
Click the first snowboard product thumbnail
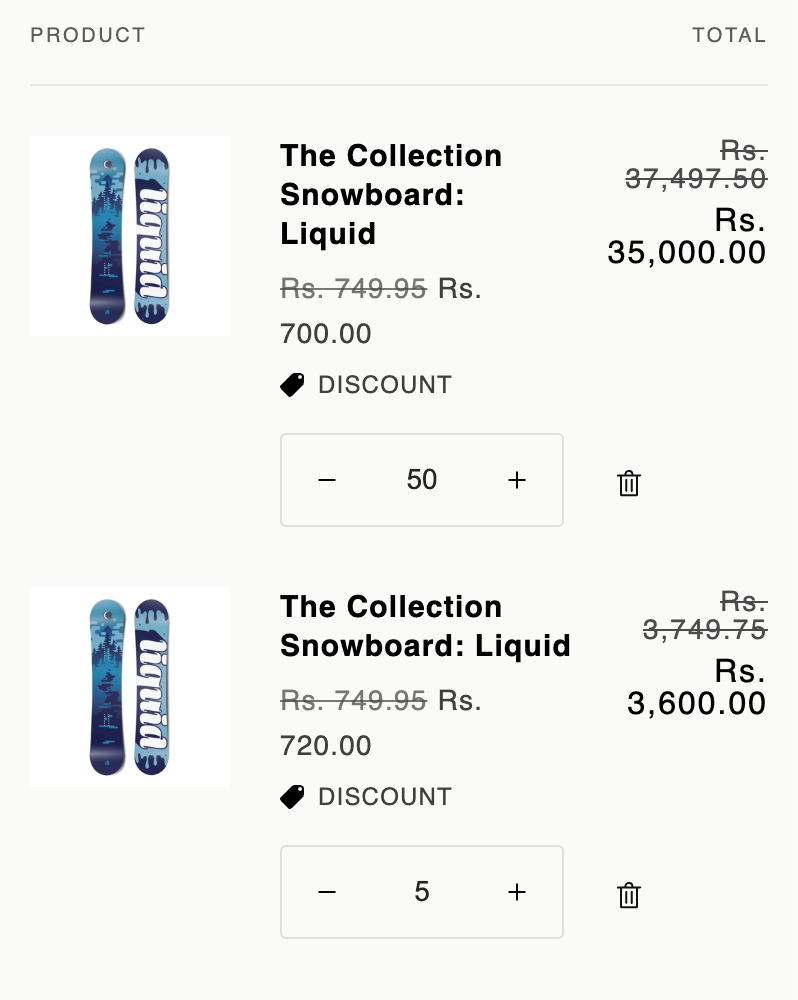click(x=130, y=236)
